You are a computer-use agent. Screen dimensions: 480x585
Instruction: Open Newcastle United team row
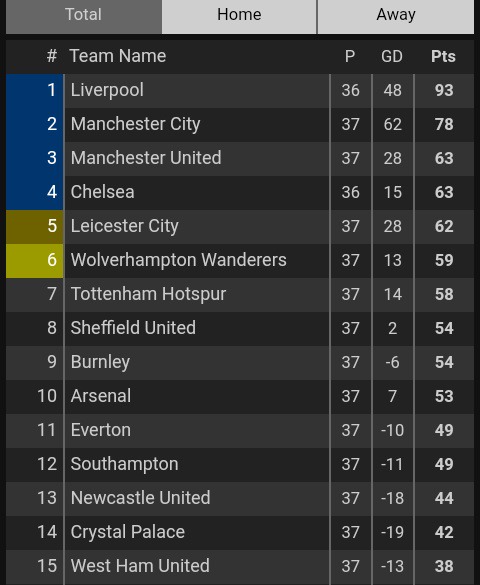pos(240,498)
